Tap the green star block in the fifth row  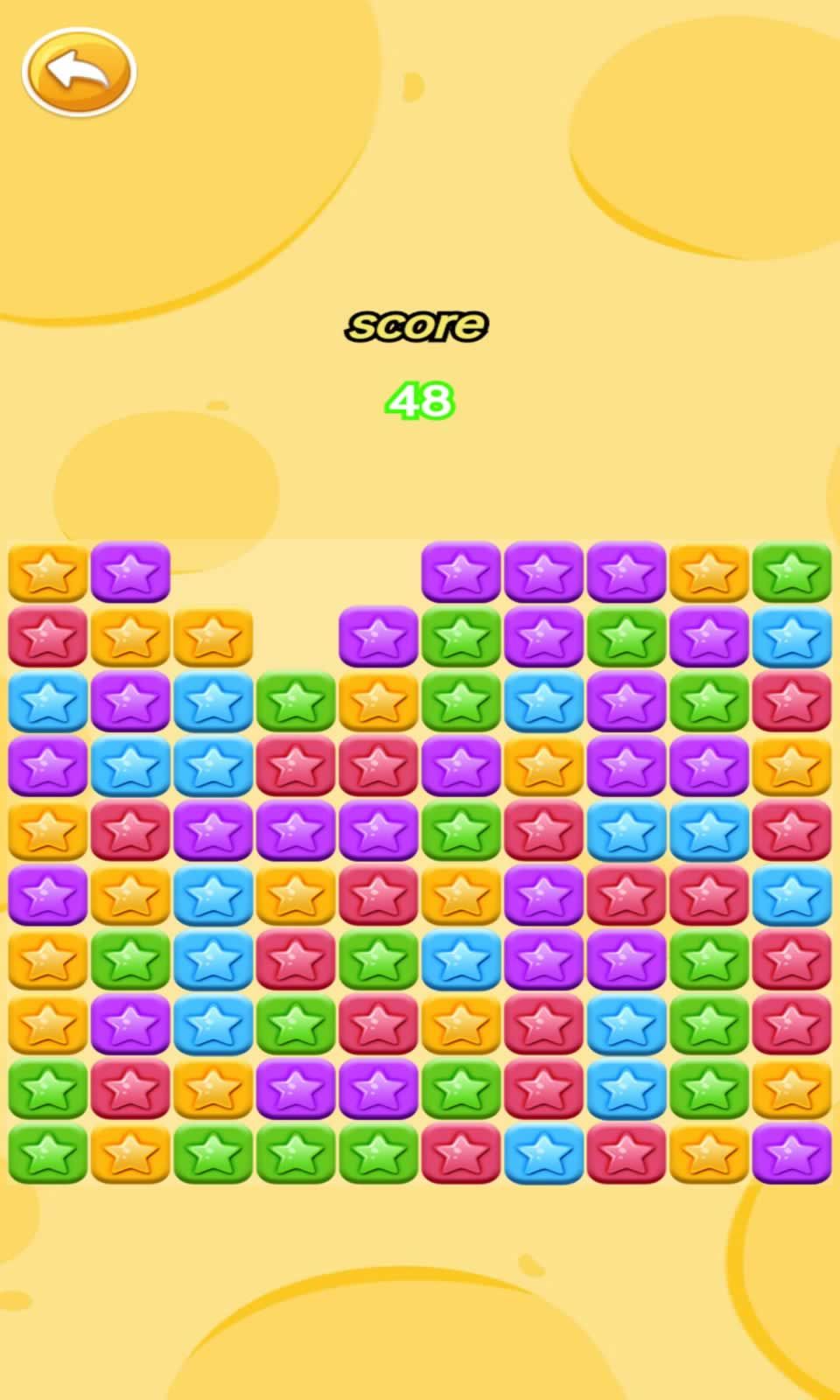(x=460, y=831)
